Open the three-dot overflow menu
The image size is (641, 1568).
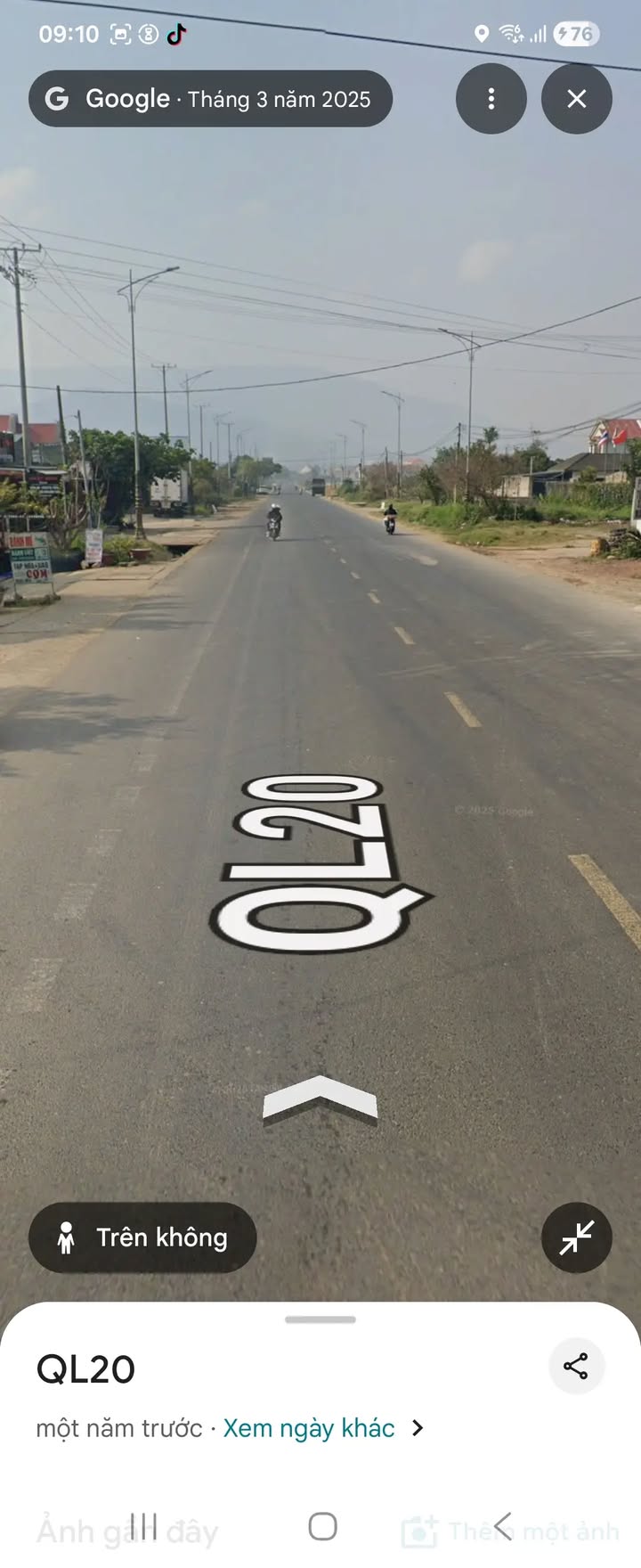[x=491, y=99]
